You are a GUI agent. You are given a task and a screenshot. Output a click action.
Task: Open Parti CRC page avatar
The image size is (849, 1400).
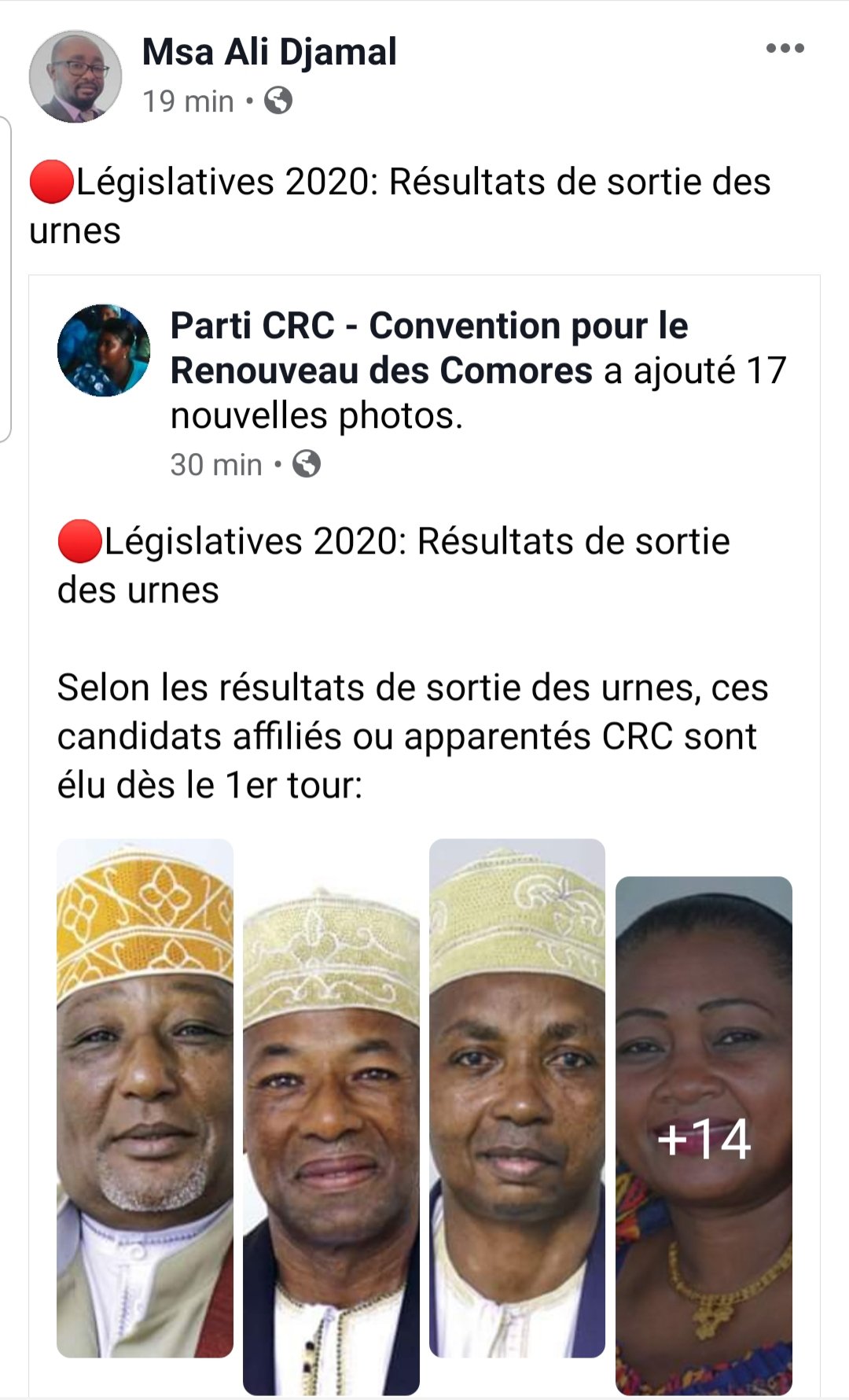104,350
